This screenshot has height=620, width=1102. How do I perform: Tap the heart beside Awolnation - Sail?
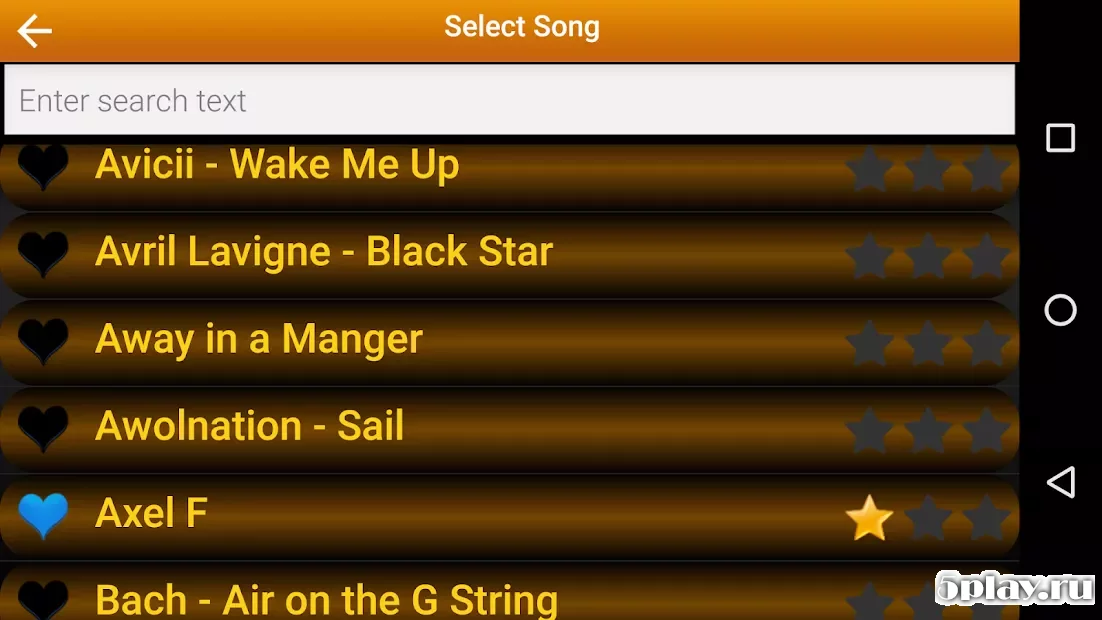(x=43, y=428)
